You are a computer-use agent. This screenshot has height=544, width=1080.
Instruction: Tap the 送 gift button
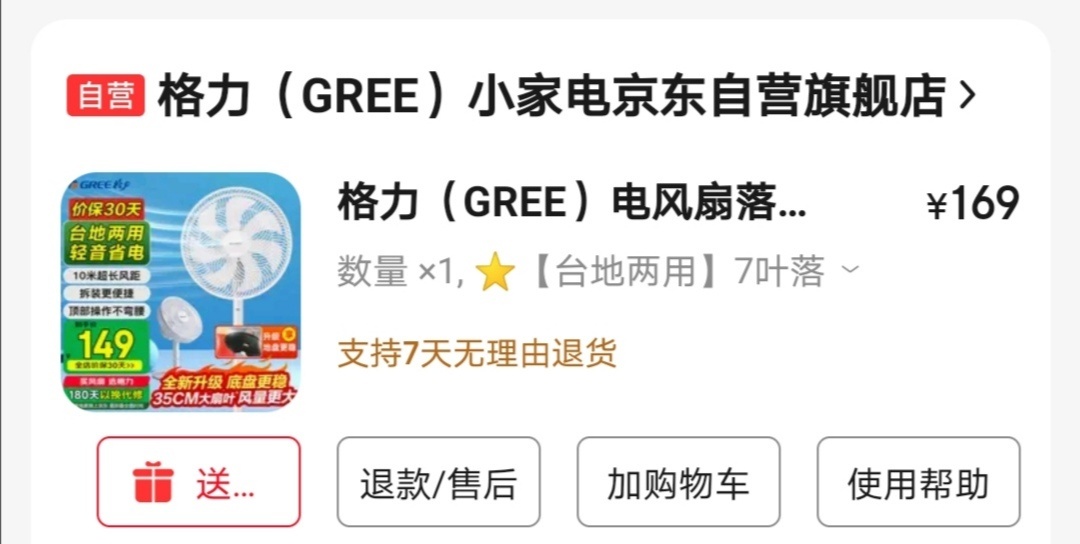point(198,482)
